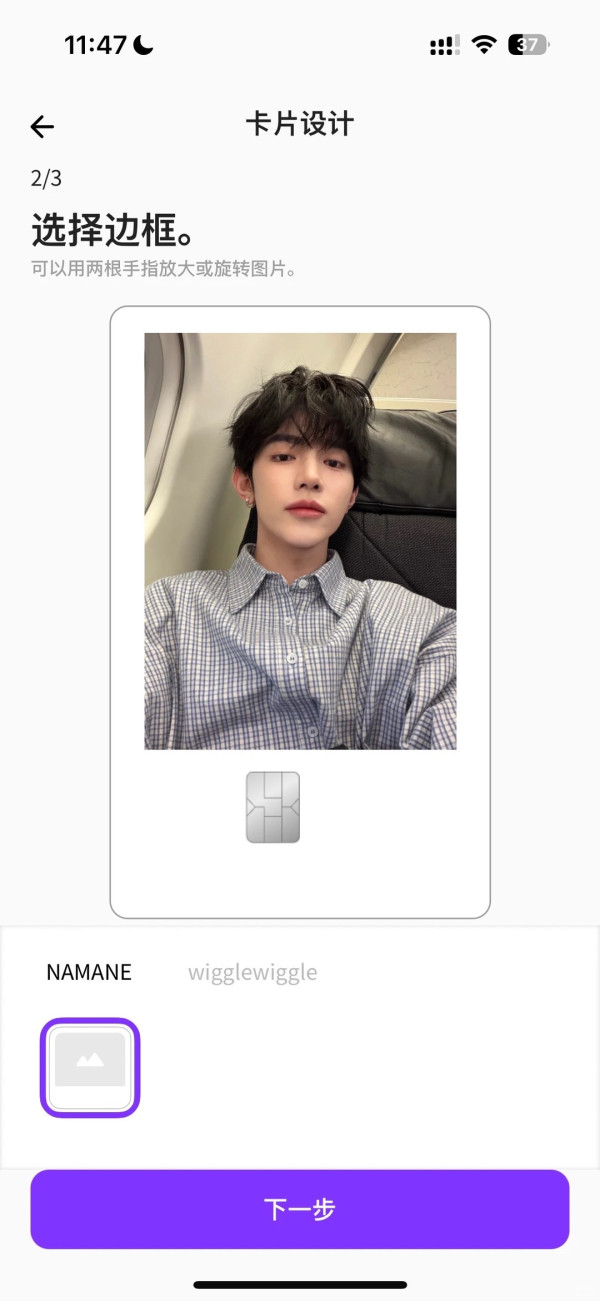Tap the 下一步 button to continue

[300, 1209]
